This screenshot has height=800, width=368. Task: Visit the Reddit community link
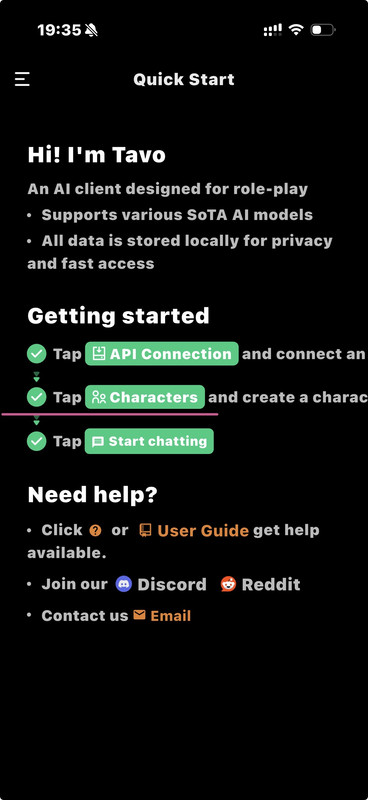tap(260, 584)
